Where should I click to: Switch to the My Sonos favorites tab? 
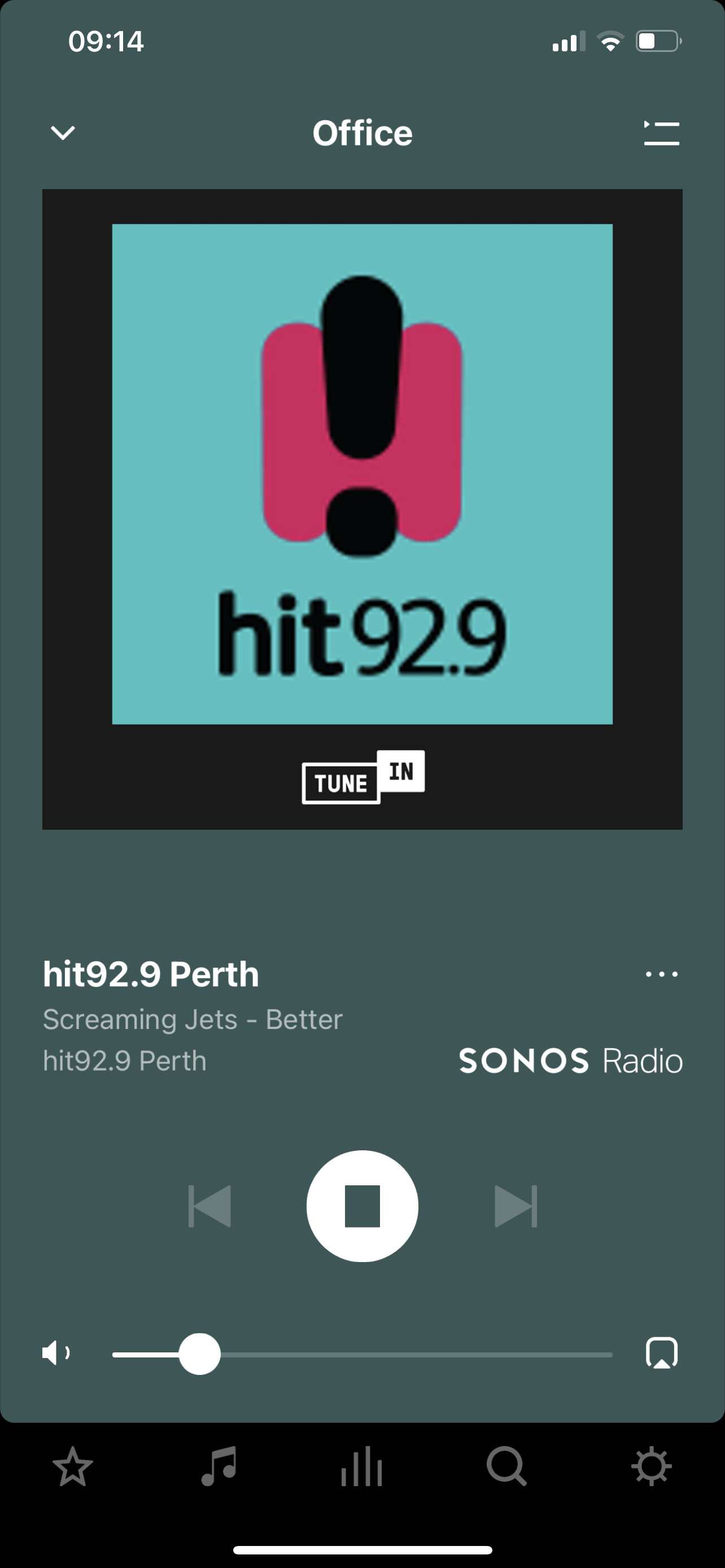tap(72, 1467)
